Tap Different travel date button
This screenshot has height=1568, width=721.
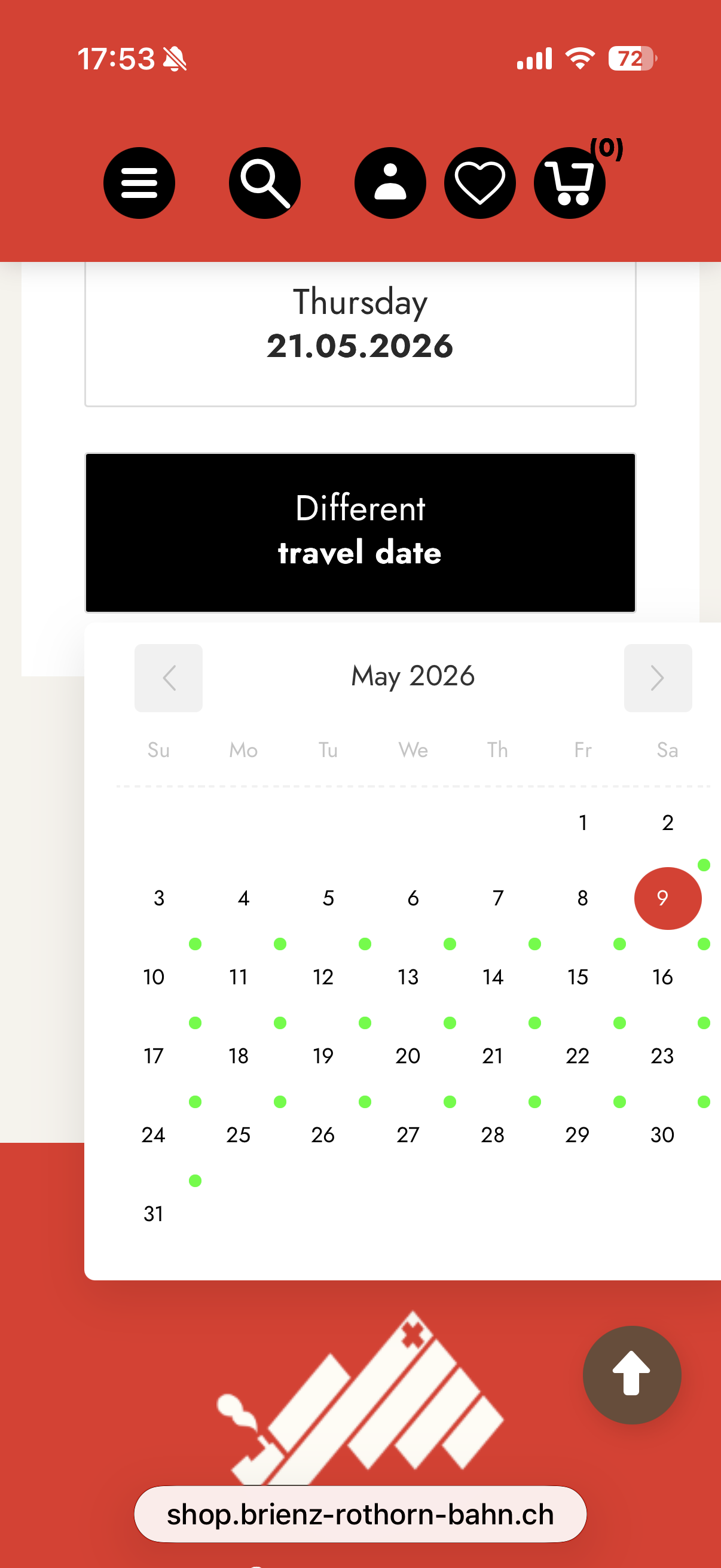[x=360, y=532]
